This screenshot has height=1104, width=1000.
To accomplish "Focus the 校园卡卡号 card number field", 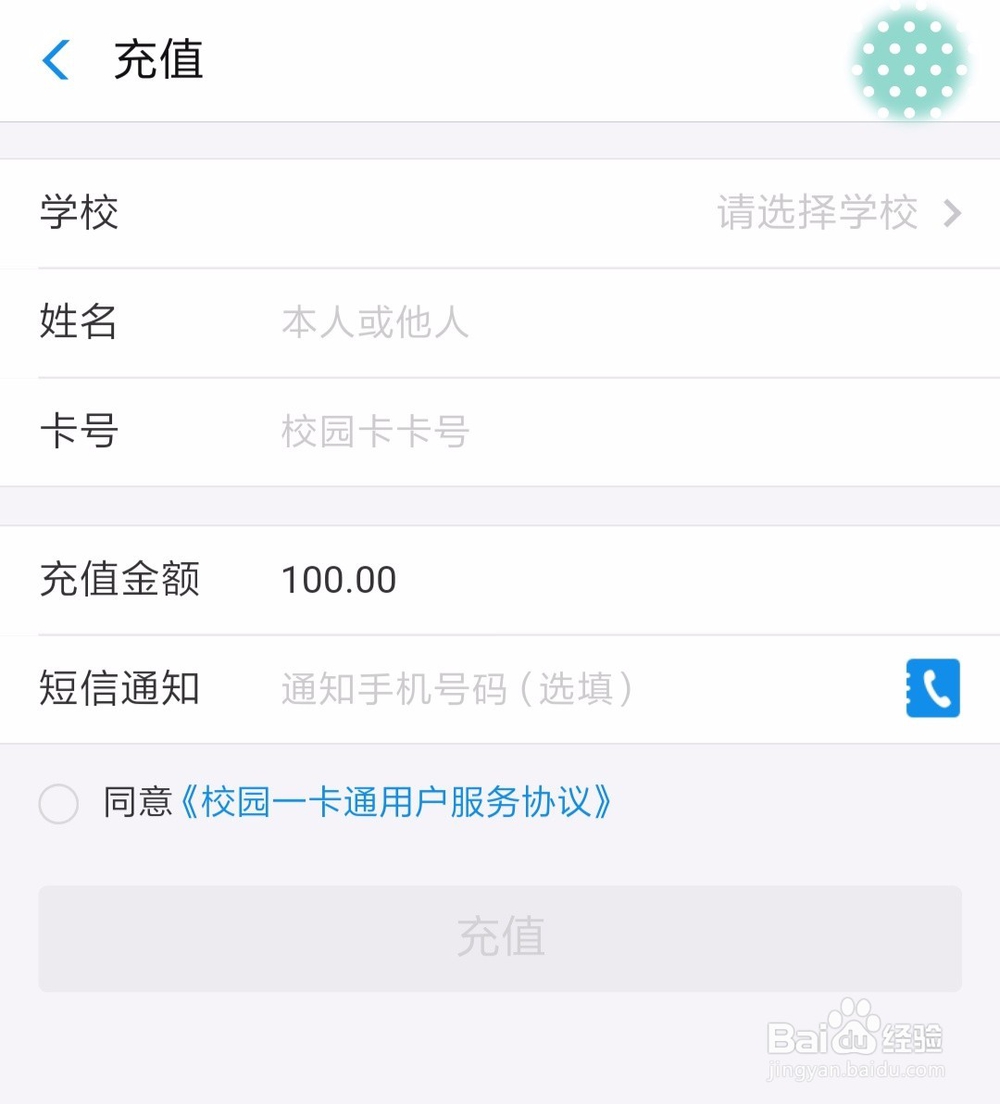I will click(x=374, y=430).
